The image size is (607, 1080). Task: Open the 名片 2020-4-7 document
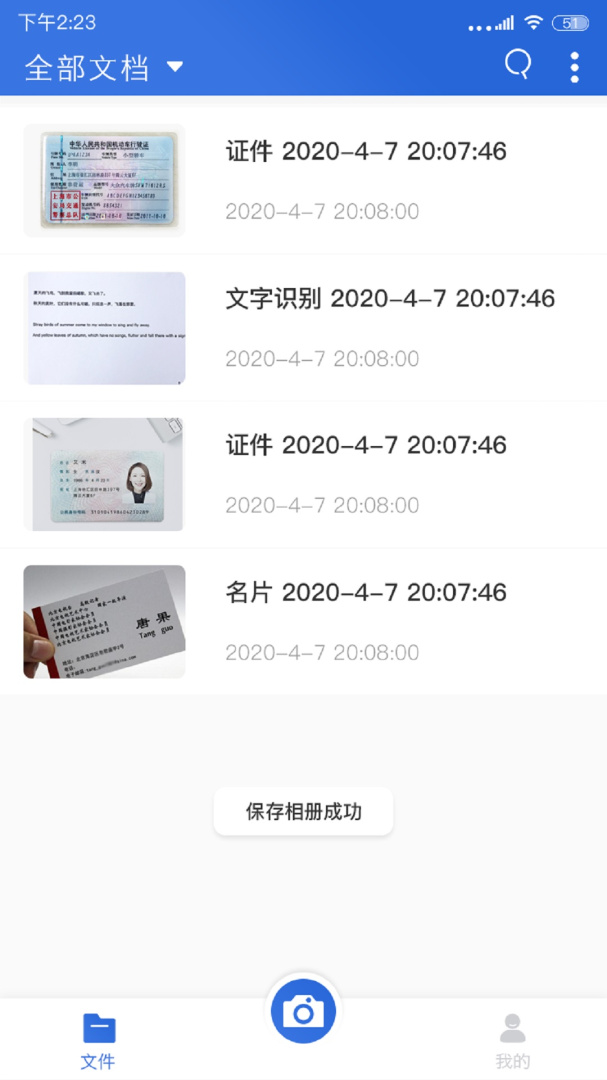(x=366, y=593)
